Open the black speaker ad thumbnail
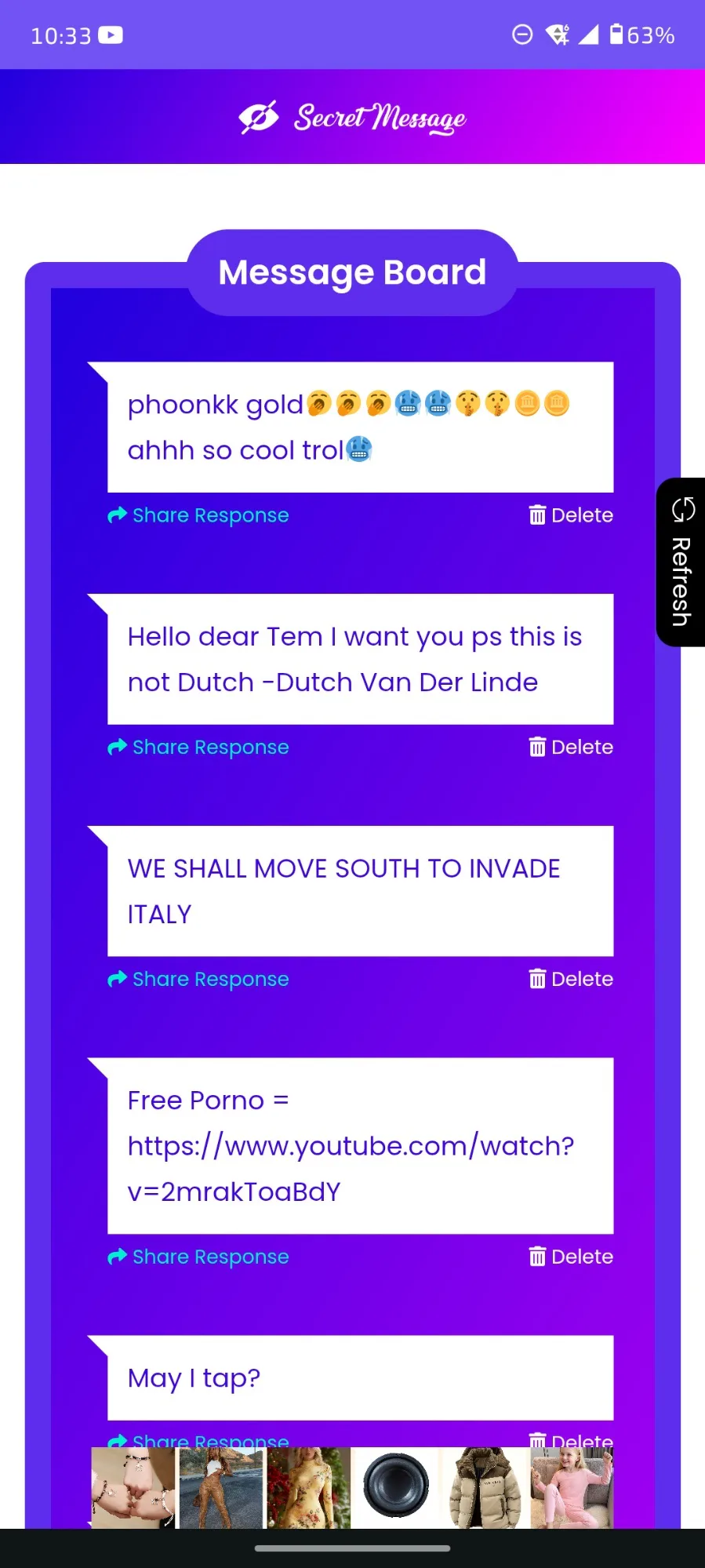The width and height of the screenshot is (705, 1568). pyautogui.click(x=396, y=1487)
